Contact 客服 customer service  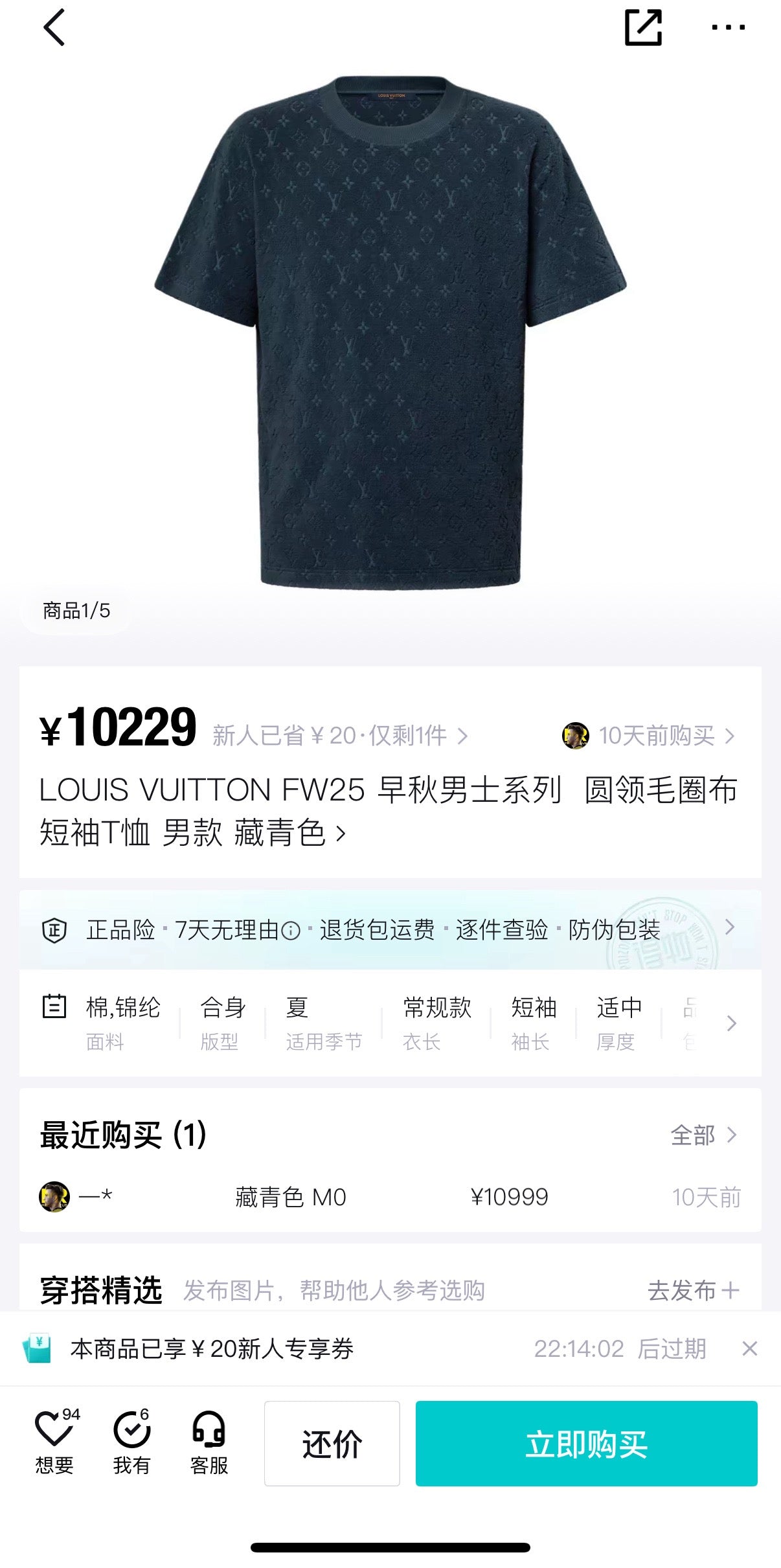click(x=209, y=1442)
